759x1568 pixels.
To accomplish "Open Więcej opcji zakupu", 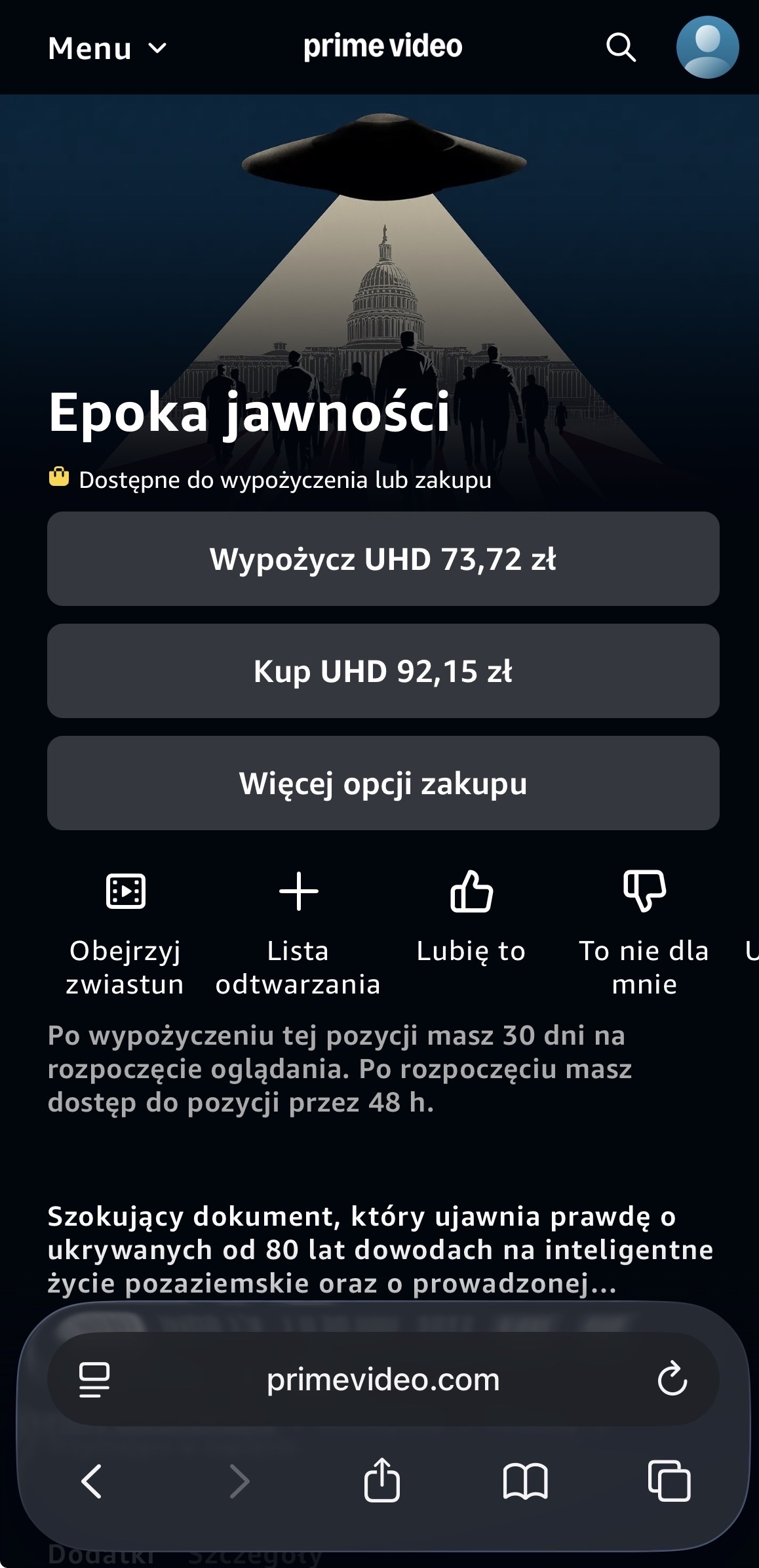I will point(383,783).
